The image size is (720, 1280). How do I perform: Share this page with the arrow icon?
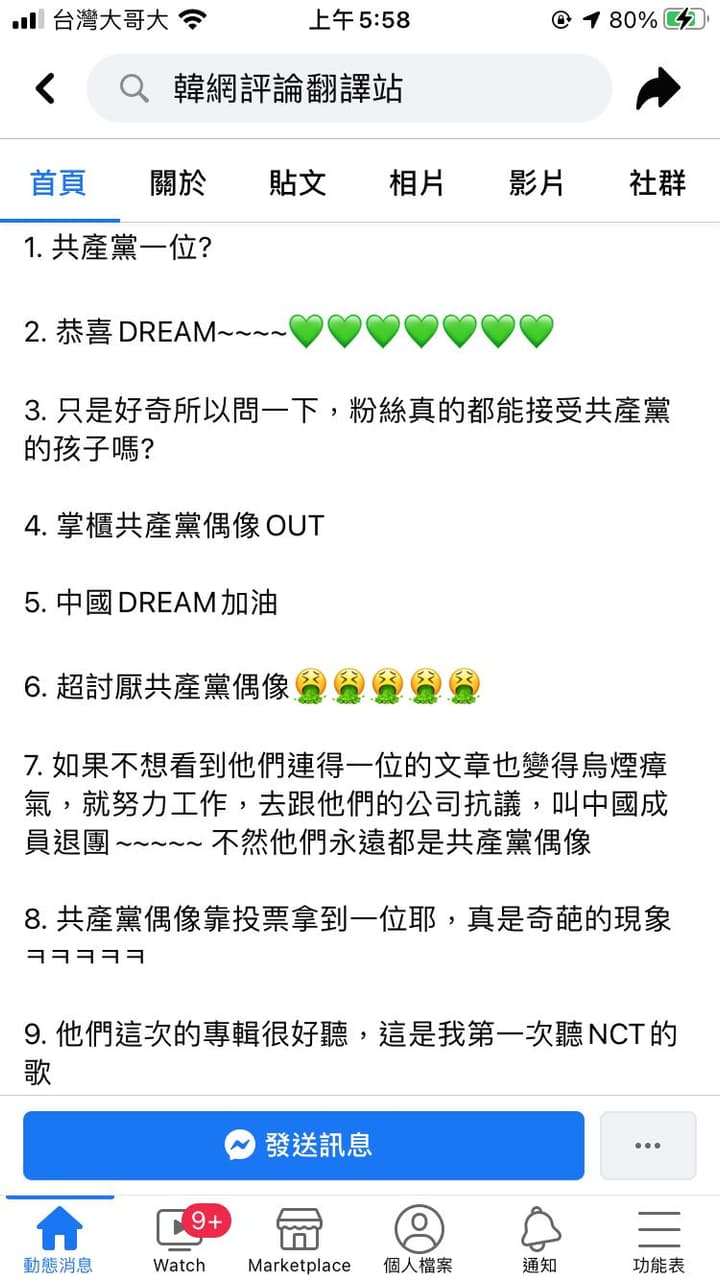pos(658,89)
